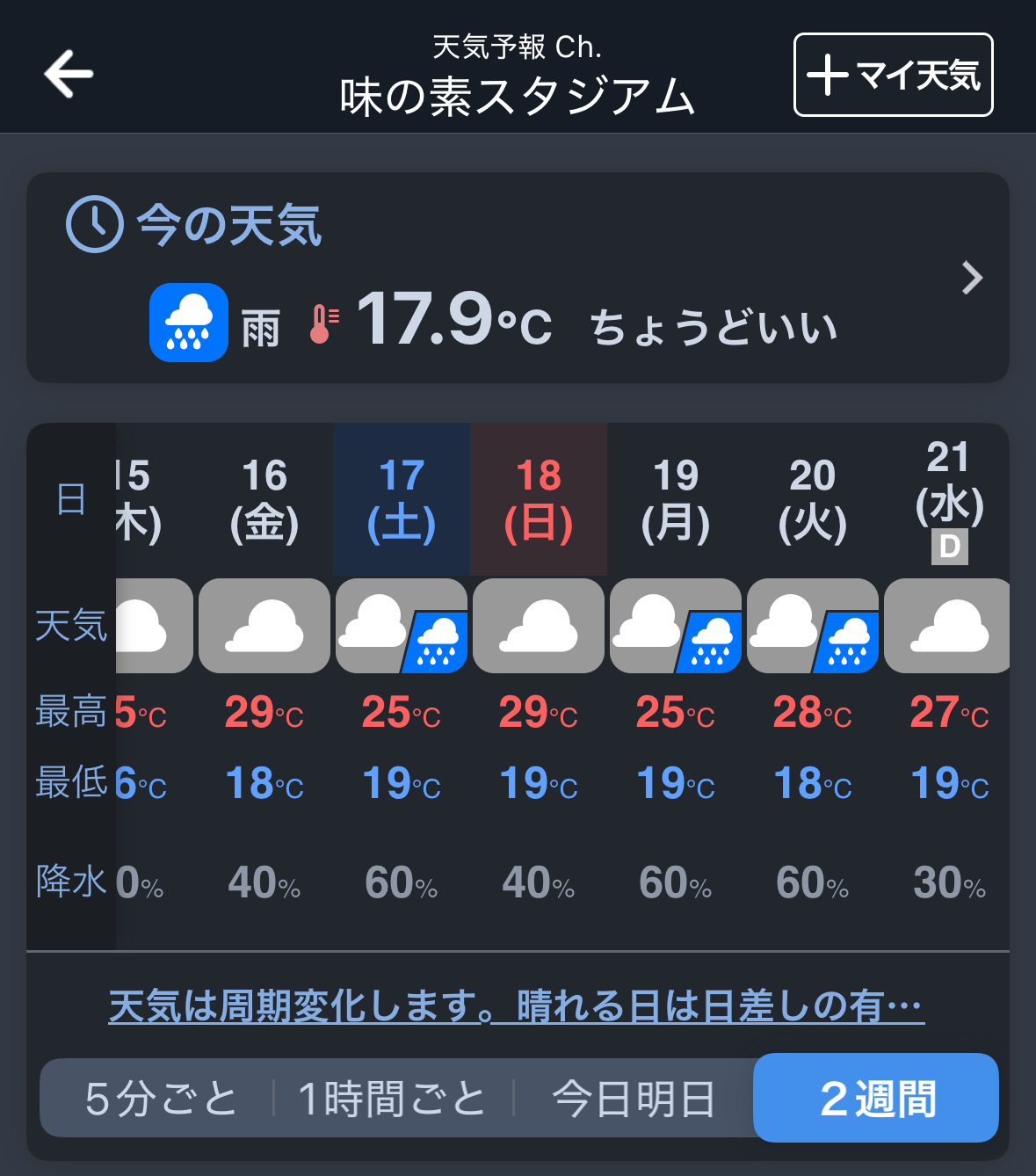Select the 2週間 forecast tab
Screen dimensions: 1036x1176
pos(876,1099)
